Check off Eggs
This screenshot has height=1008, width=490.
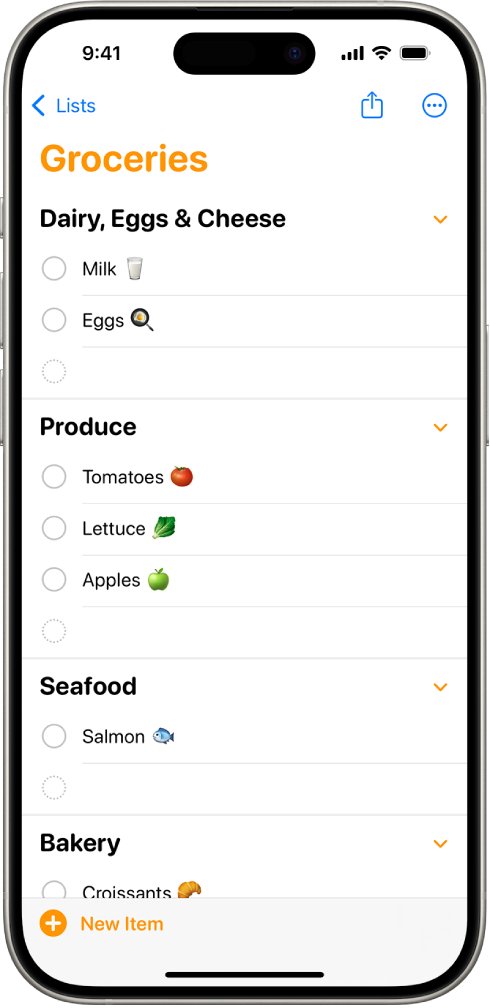click(x=54, y=320)
